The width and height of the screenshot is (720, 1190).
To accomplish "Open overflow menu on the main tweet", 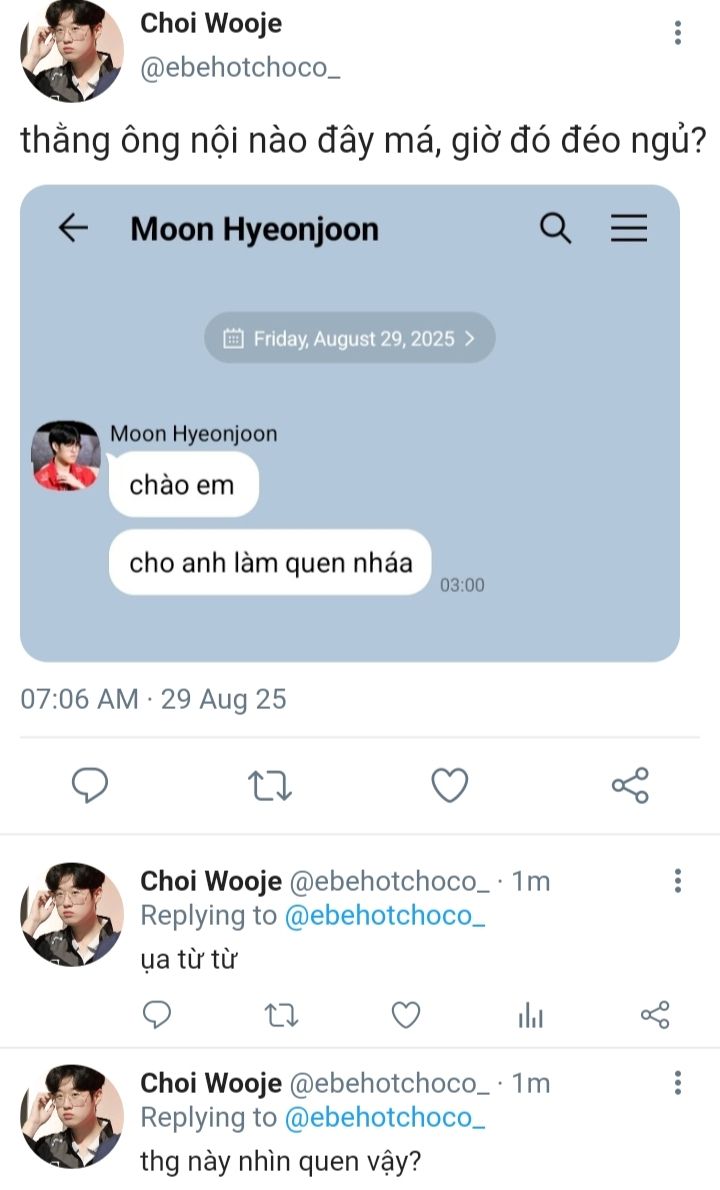I will click(678, 33).
